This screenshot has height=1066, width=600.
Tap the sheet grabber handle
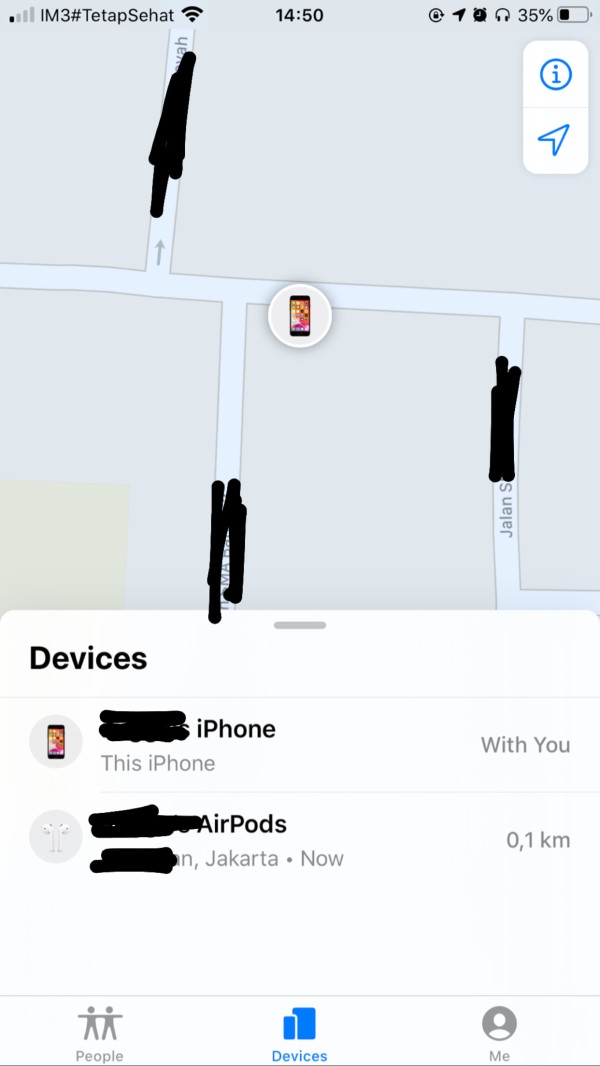click(300, 625)
